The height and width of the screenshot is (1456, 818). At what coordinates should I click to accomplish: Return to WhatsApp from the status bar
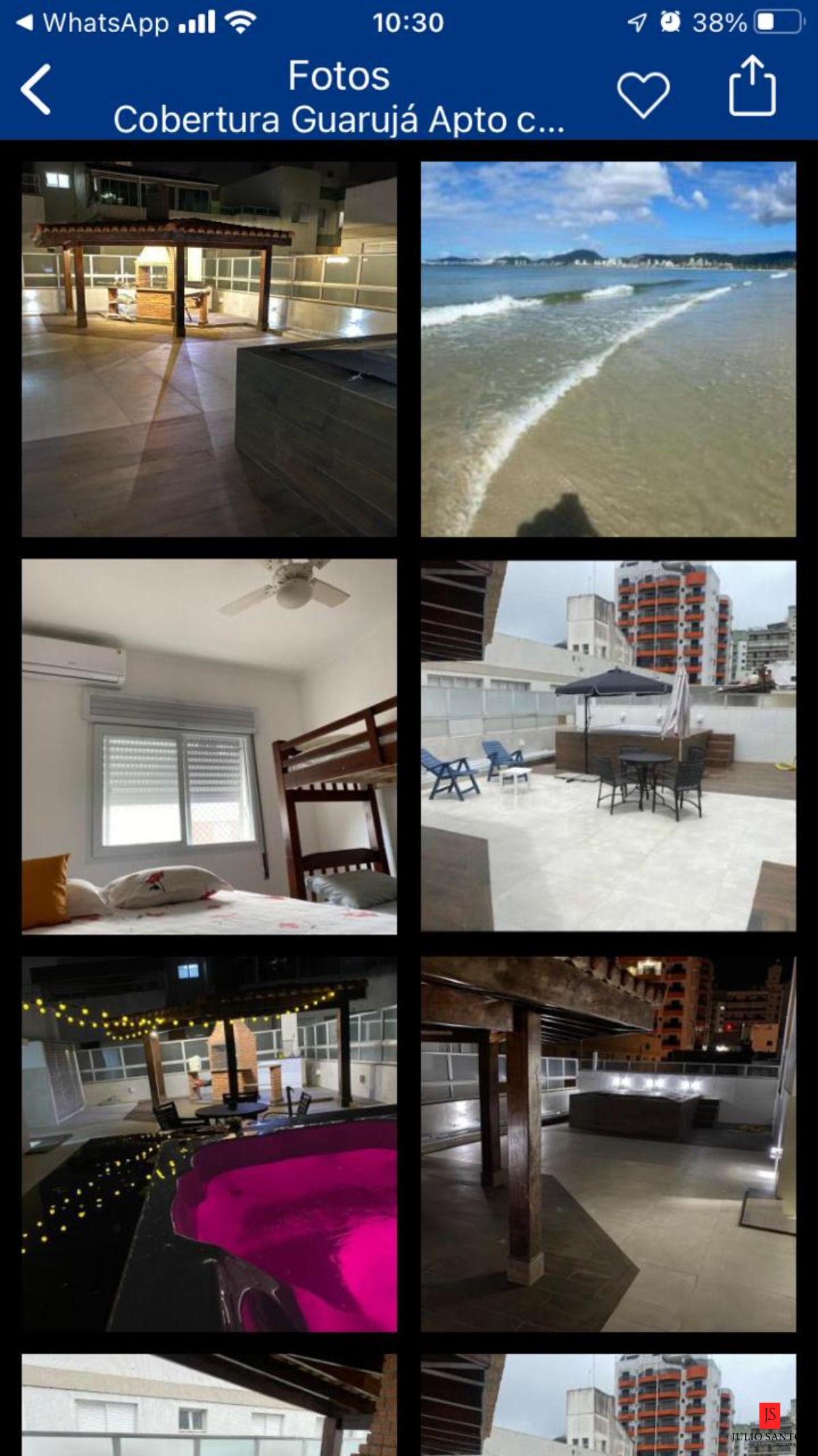(x=92, y=23)
